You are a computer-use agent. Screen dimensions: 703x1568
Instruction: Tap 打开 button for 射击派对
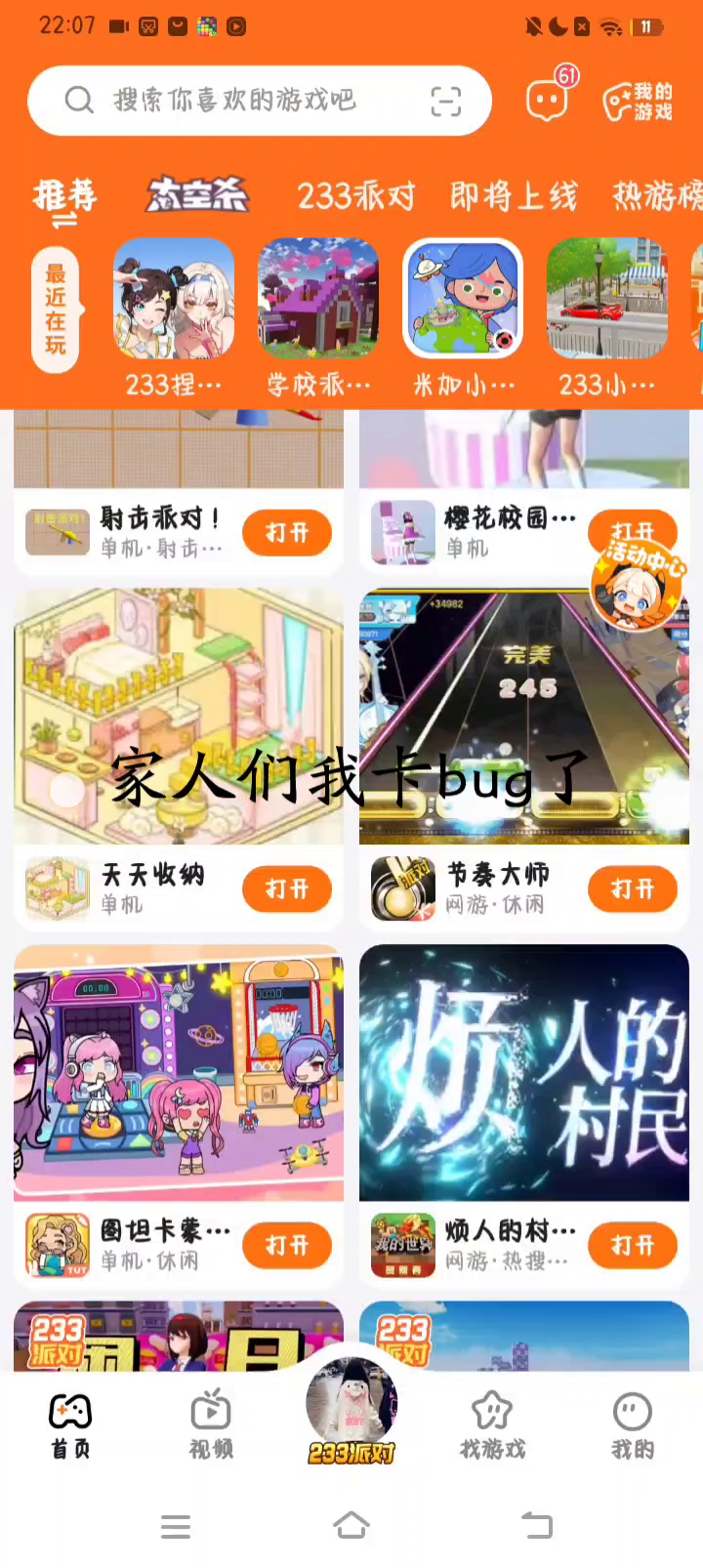click(x=287, y=532)
